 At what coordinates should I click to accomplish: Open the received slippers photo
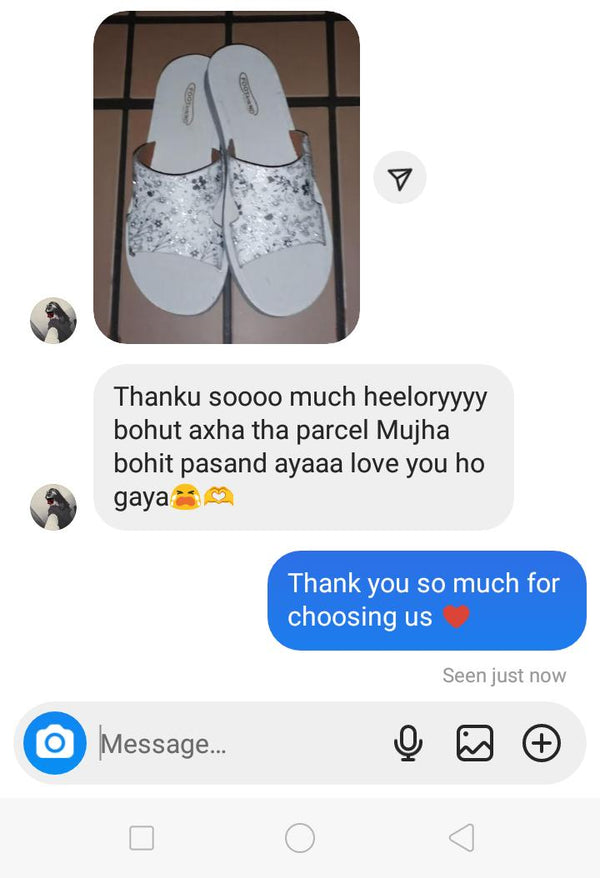pyautogui.click(x=226, y=178)
